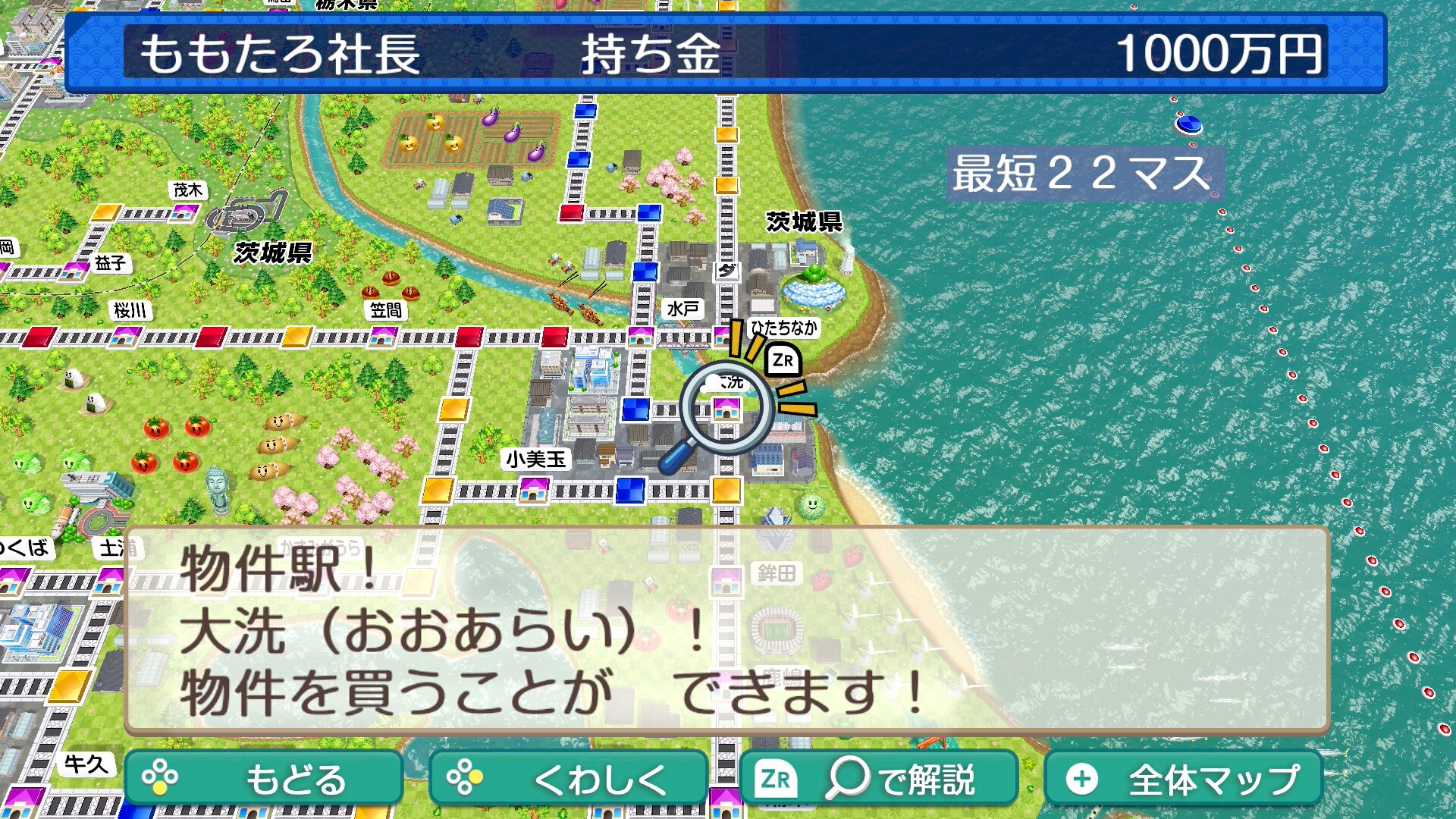This screenshot has height=819, width=1456.
Task: Tap the magnifier on 大洗 station
Action: click(726, 409)
